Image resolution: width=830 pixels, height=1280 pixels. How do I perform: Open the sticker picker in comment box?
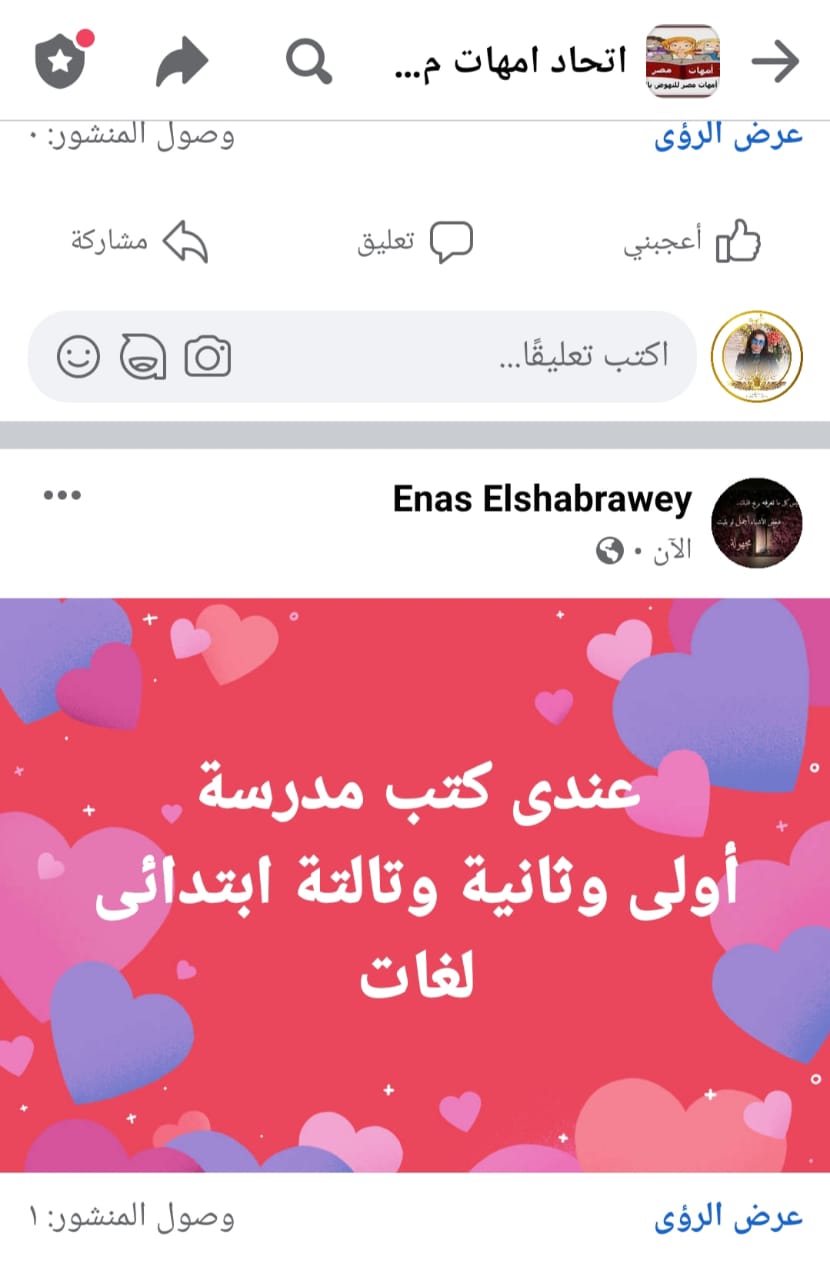click(x=142, y=356)
